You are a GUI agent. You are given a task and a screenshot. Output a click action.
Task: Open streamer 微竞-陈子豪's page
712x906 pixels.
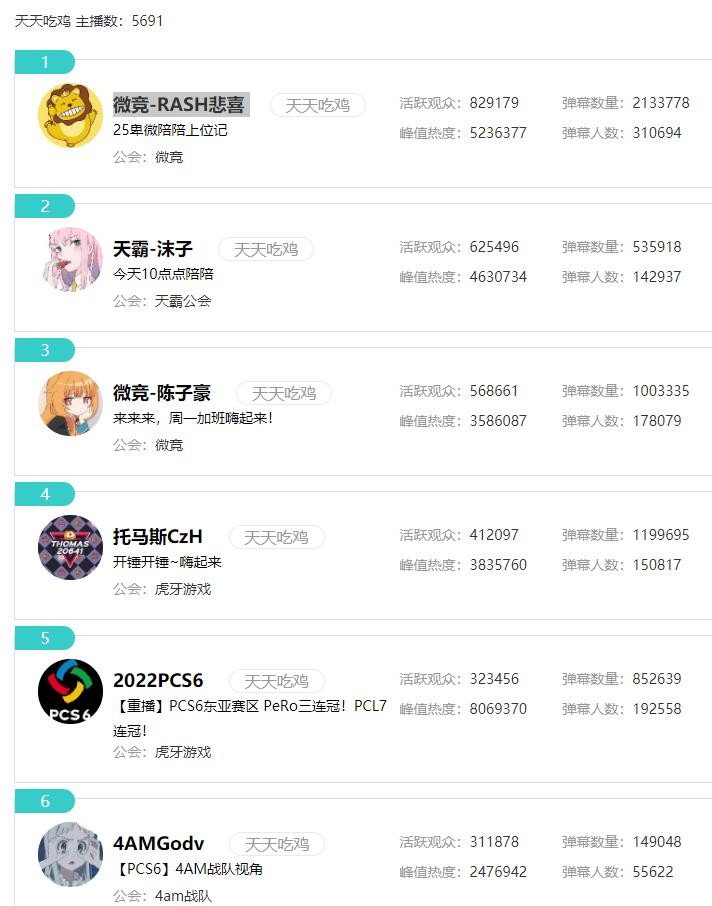pyautogui.click(x=162, y=392)
